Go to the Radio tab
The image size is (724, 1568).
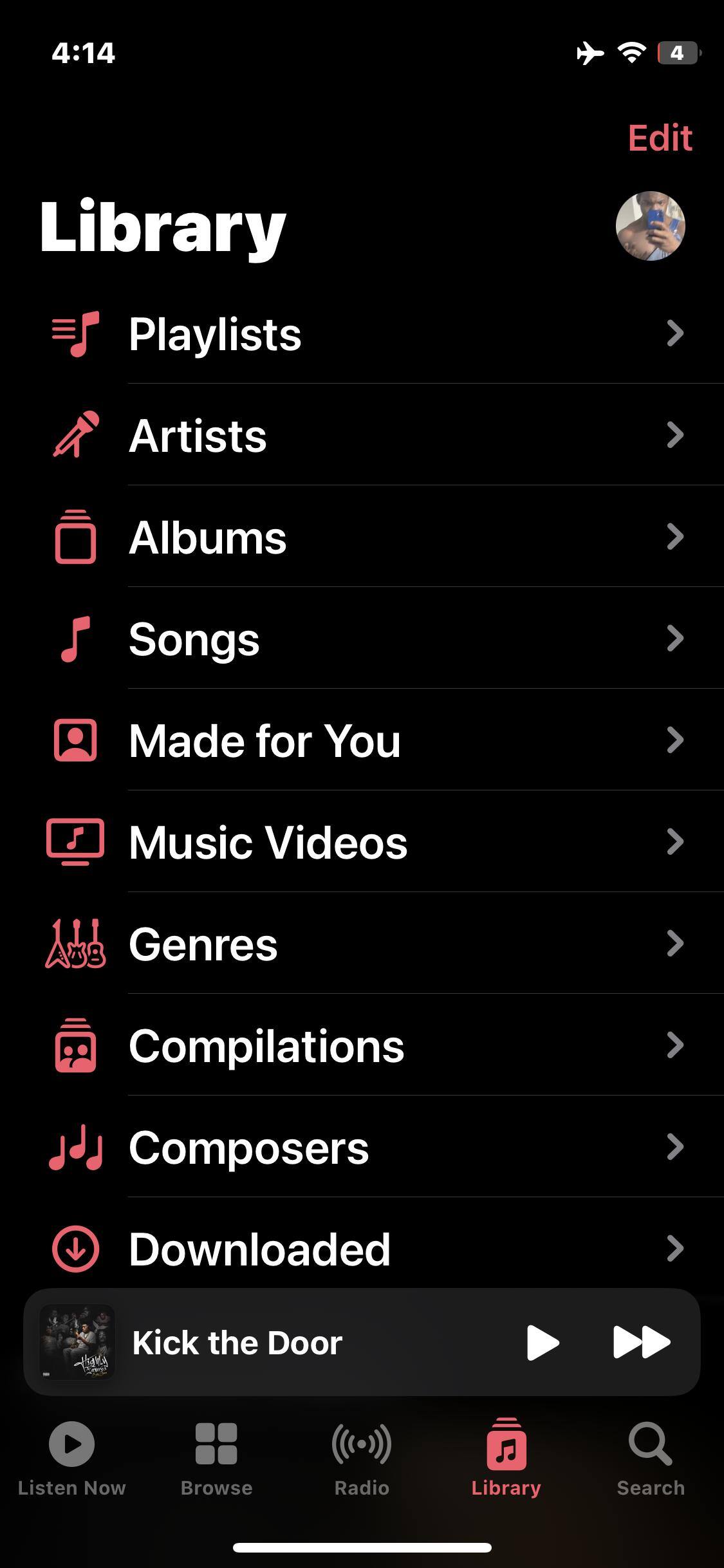click(362, 1459)
